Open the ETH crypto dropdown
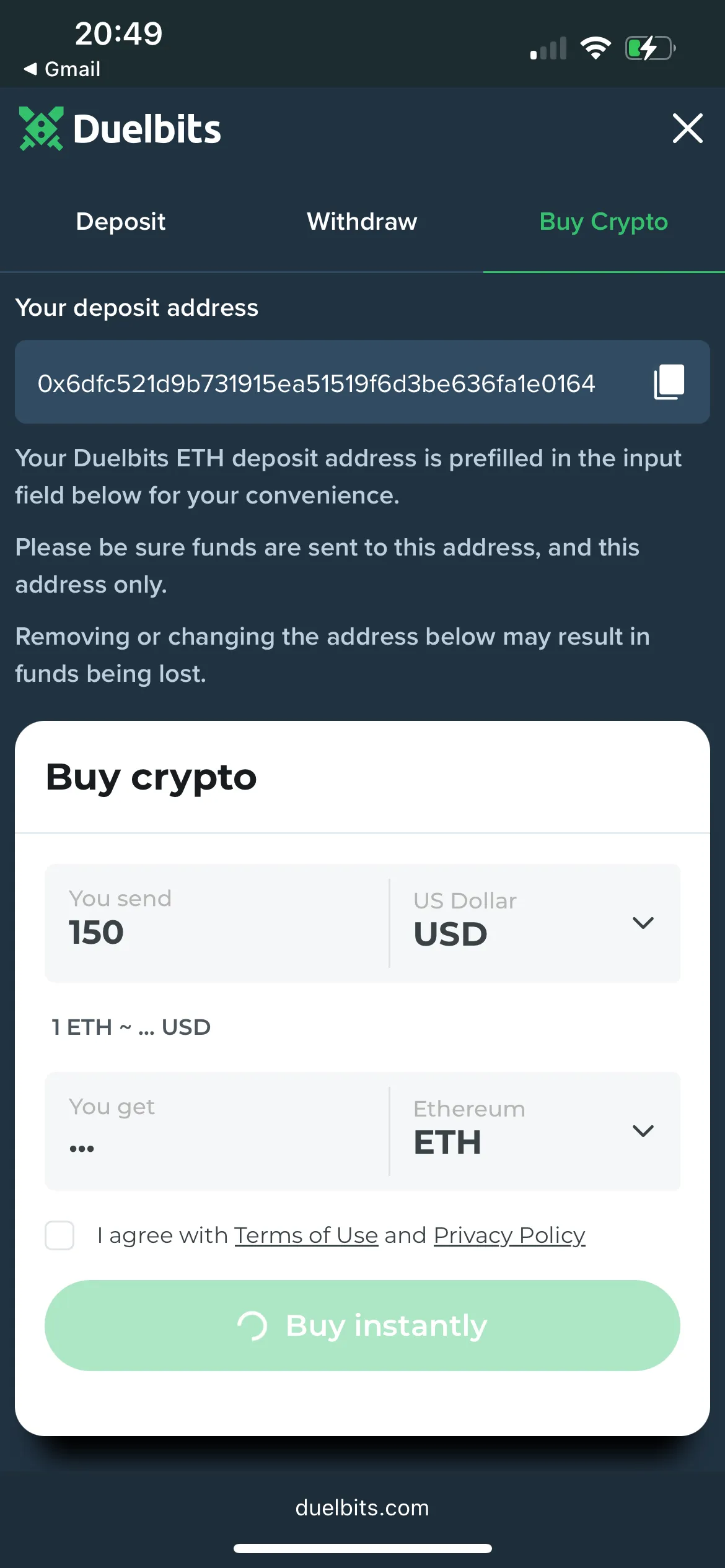Viewport: 725px width, 1568px height. tap(534, 1131)
